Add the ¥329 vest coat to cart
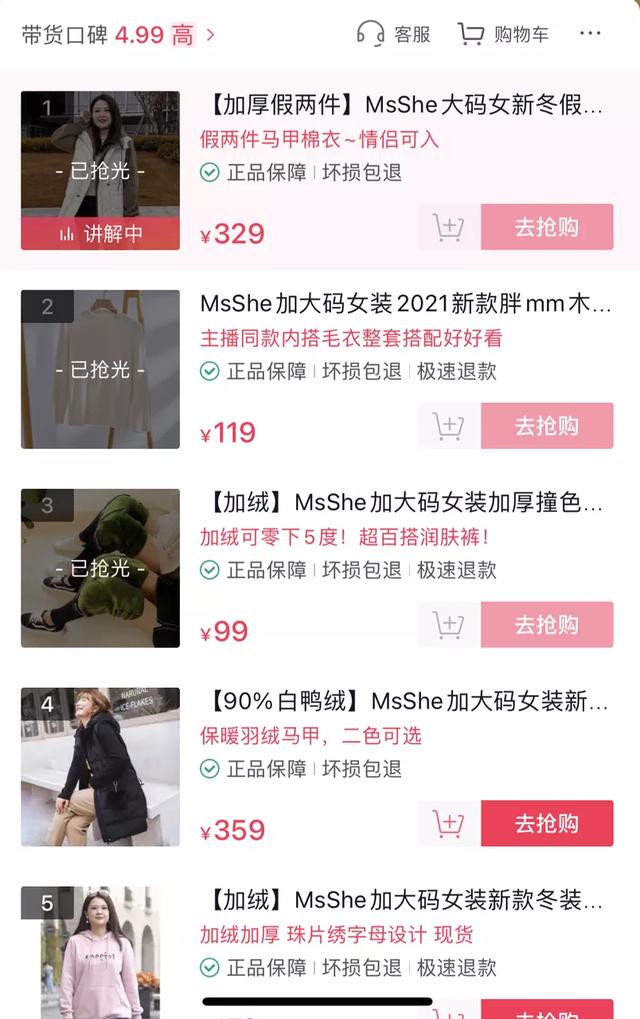Viewport: 640px width, 1019px height. (x=449, y=227)
